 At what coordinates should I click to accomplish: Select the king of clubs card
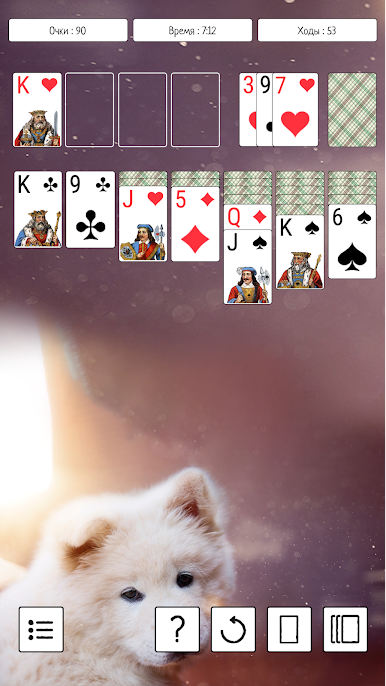point(38,209)
